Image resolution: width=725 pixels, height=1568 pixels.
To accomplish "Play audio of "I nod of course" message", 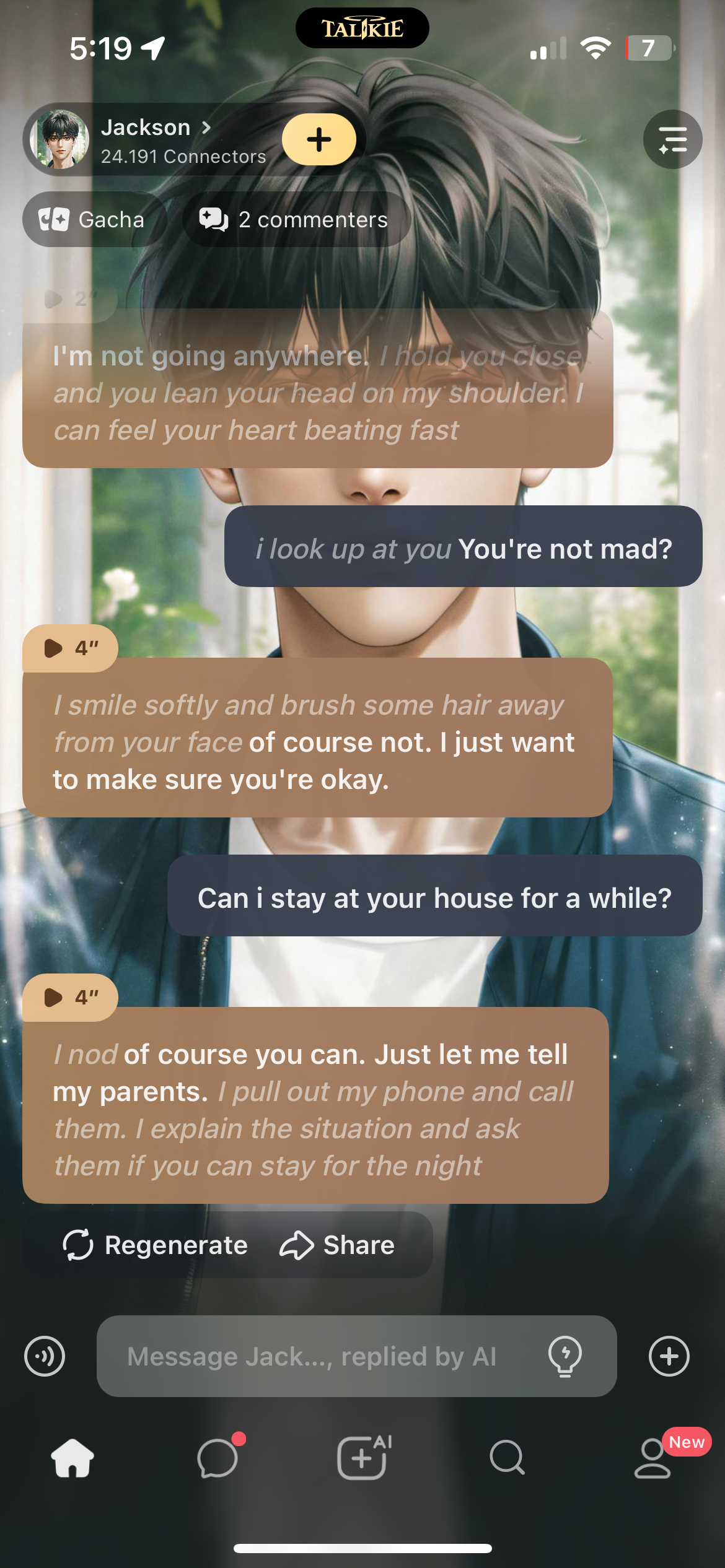I will [69, 998].
